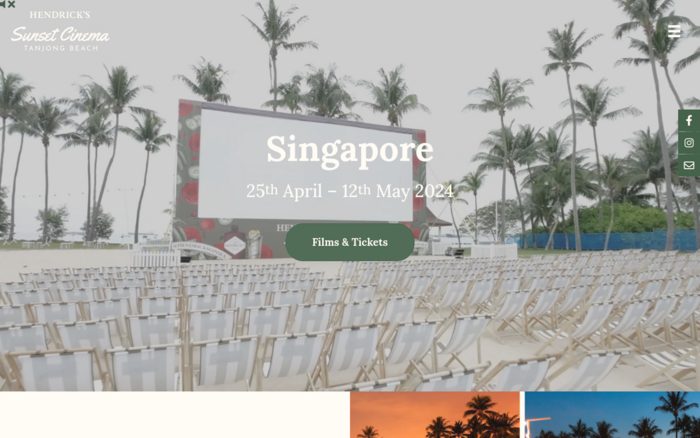700x438 pixels.
Task: Open the email contact icon
Action: click(x=688, y=165)
